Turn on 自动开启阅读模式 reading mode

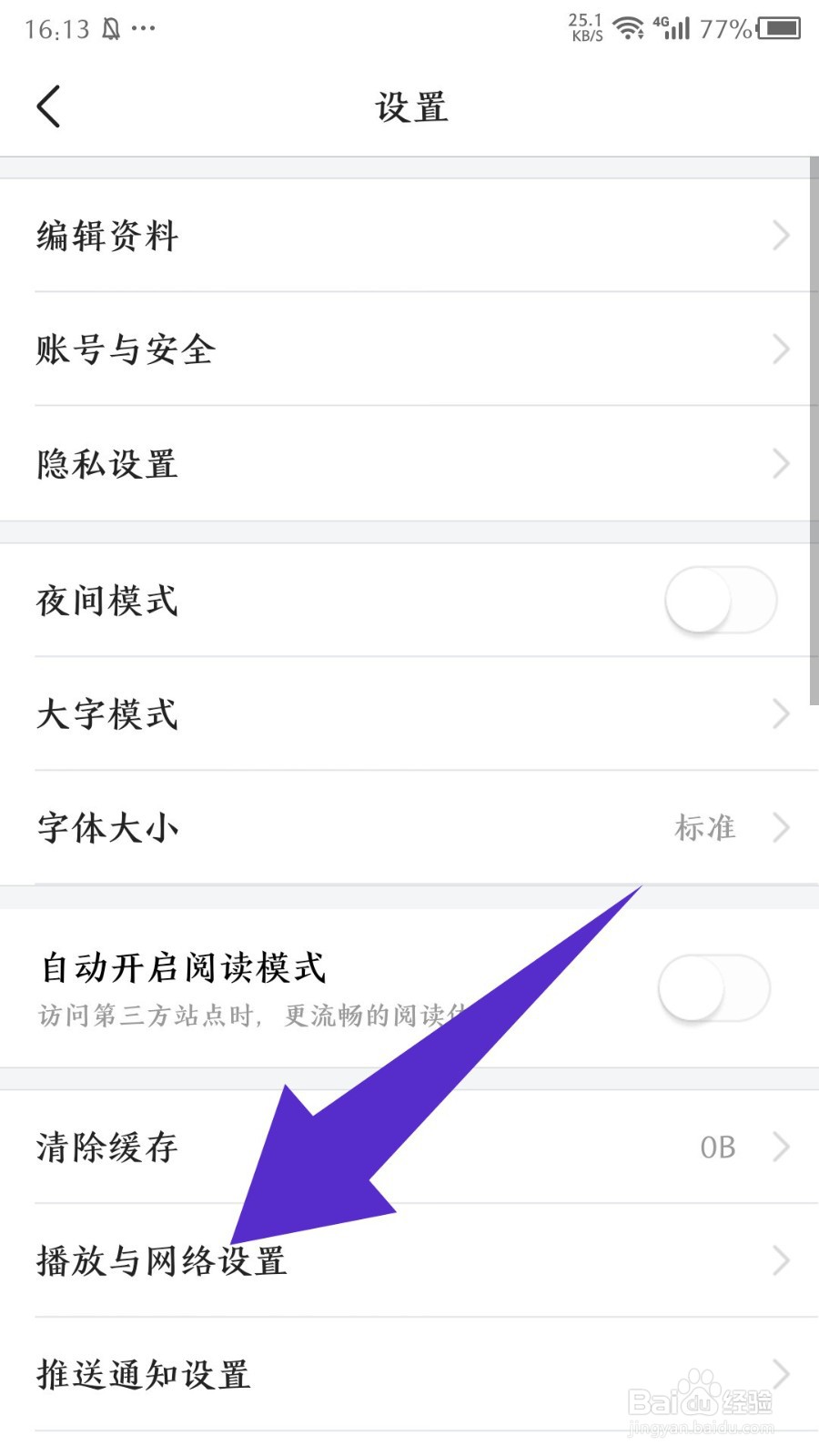(x=714, y=988)
